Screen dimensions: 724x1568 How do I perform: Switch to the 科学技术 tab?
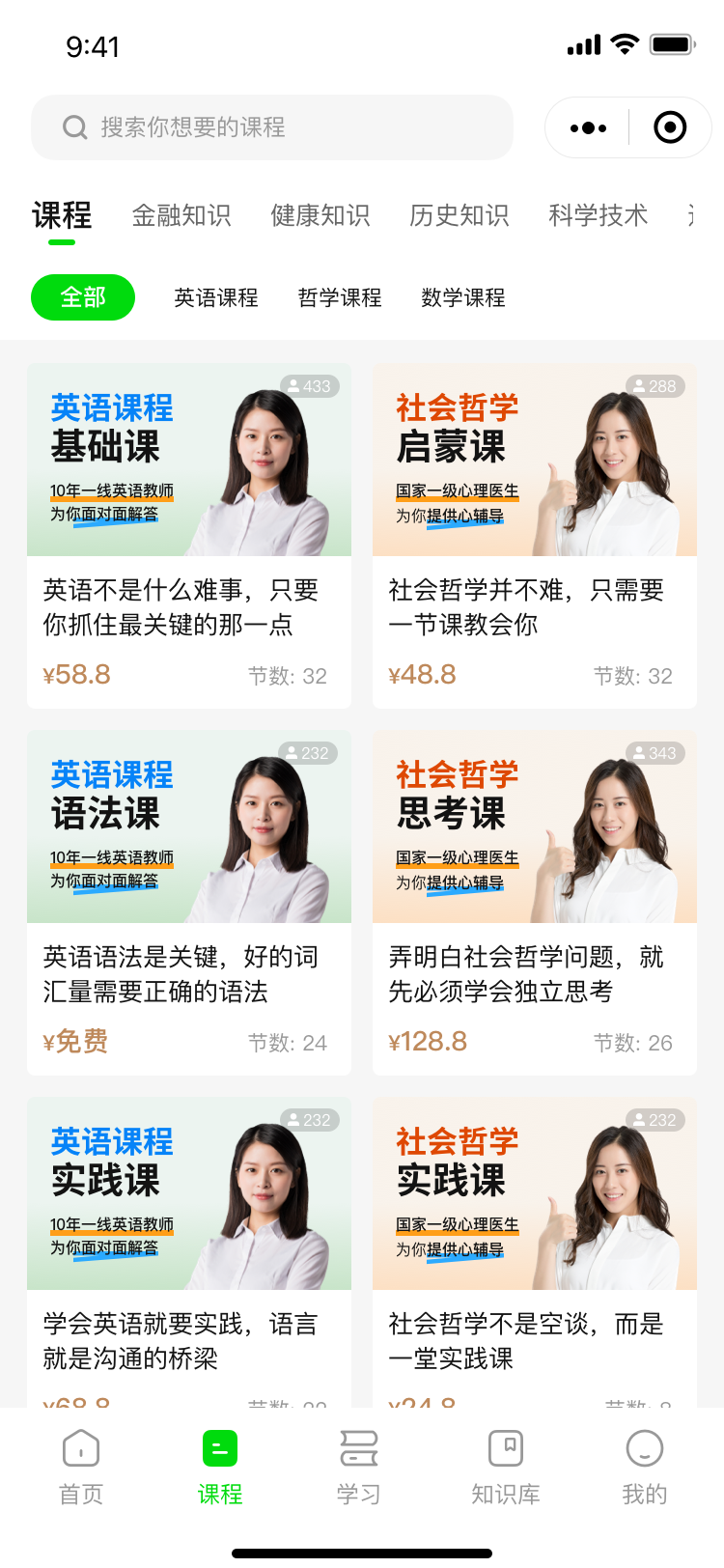[599, 215]
